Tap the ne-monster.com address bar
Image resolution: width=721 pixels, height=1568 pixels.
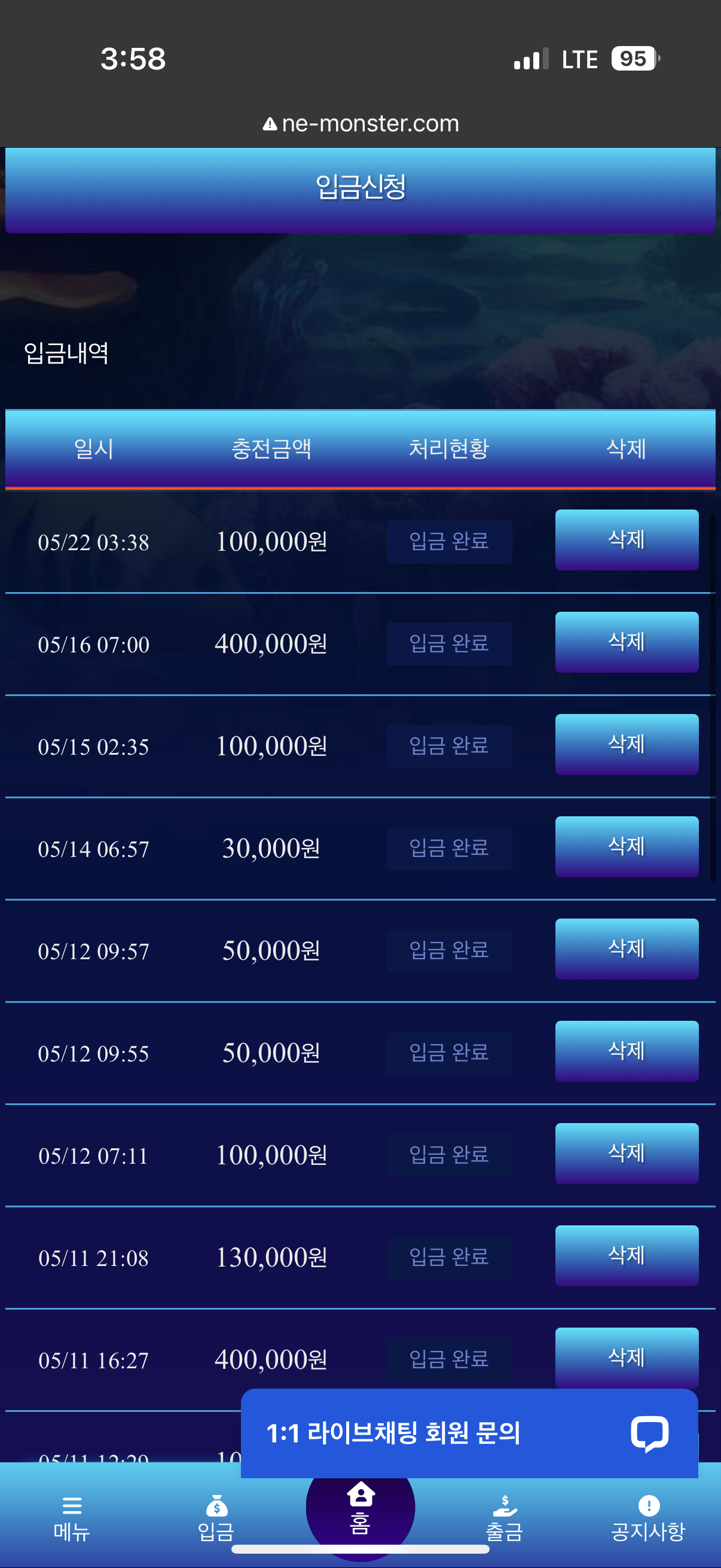point(360,124)
